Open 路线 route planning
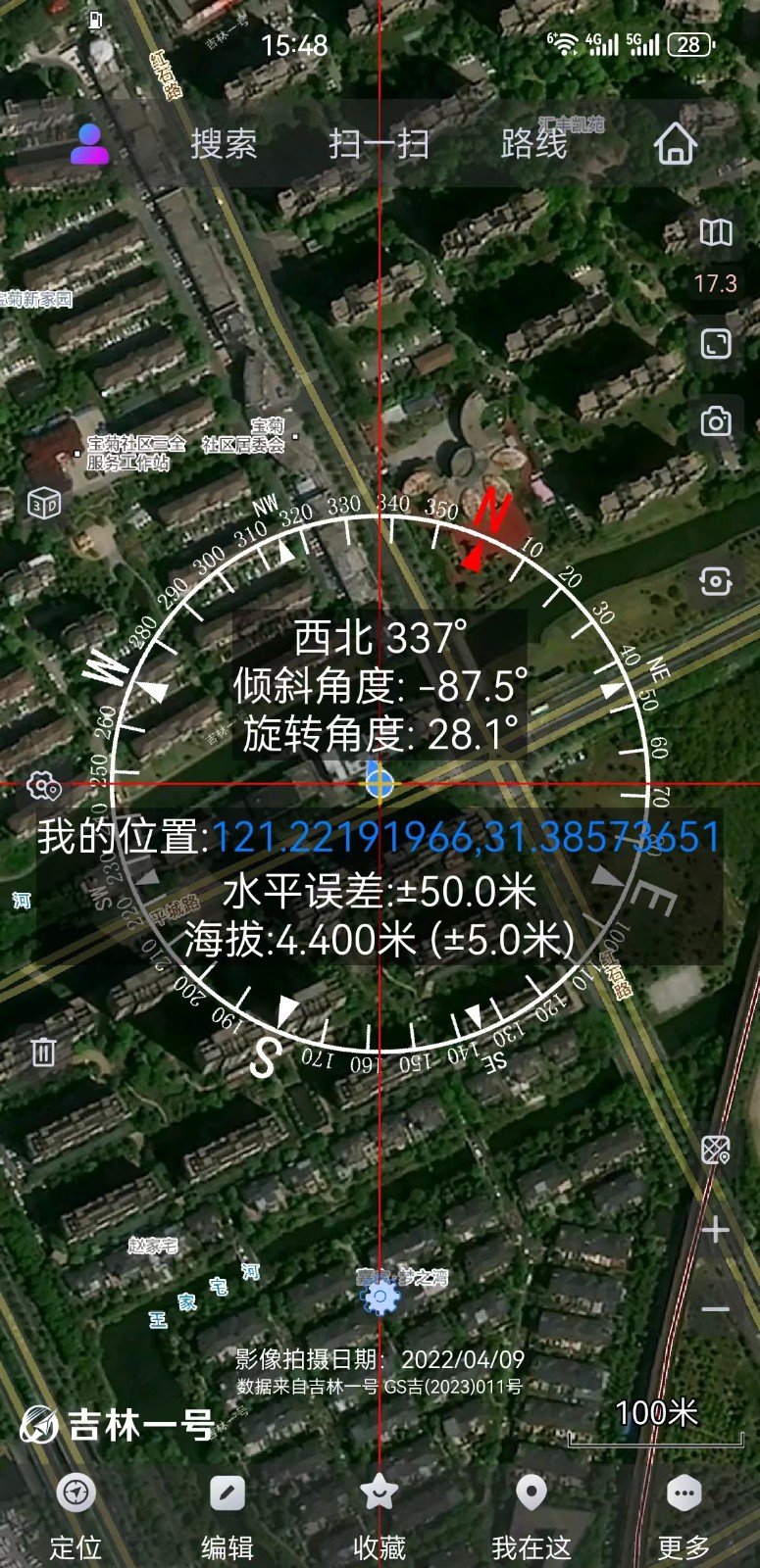The image size is (760, 1568). coord(533,144)
